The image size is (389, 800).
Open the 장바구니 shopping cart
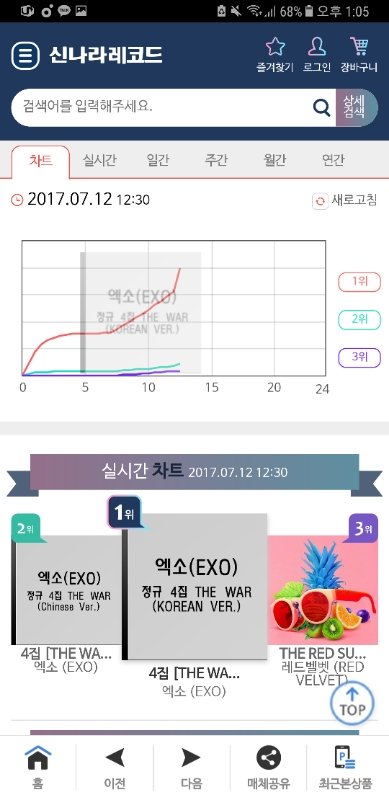tap(359, 55)
